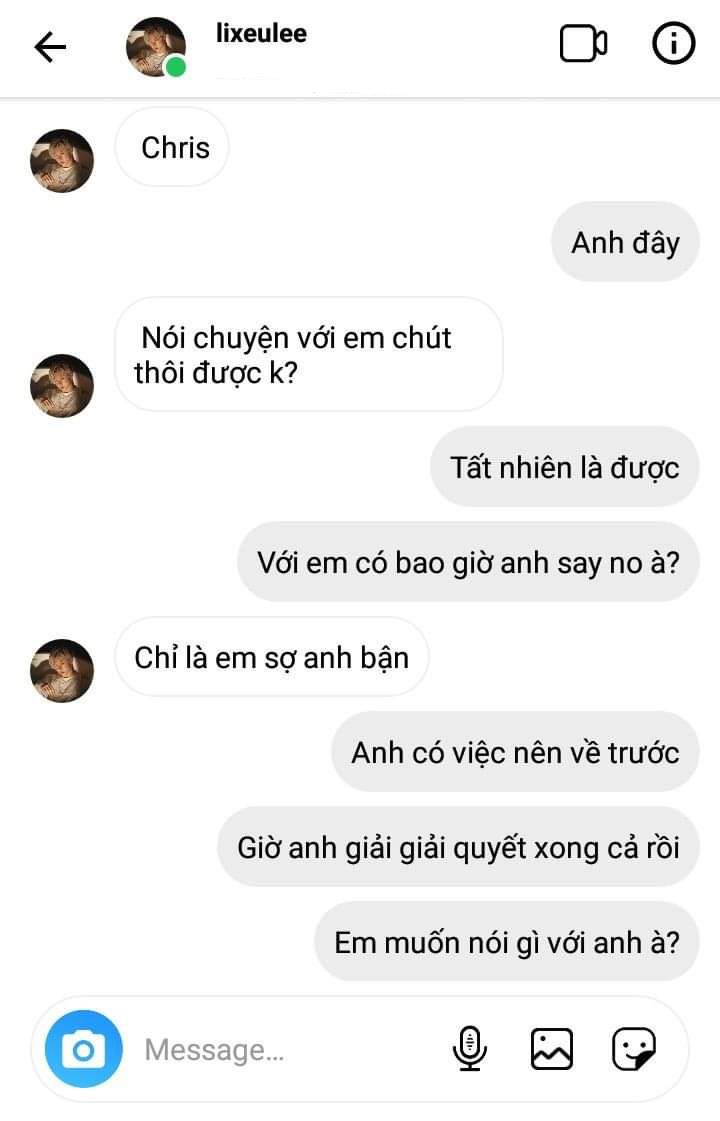The height and width of the screenshot is (1121, 720).
Task: Open lixeulee's profile from the header
Action: click(261, 34)
